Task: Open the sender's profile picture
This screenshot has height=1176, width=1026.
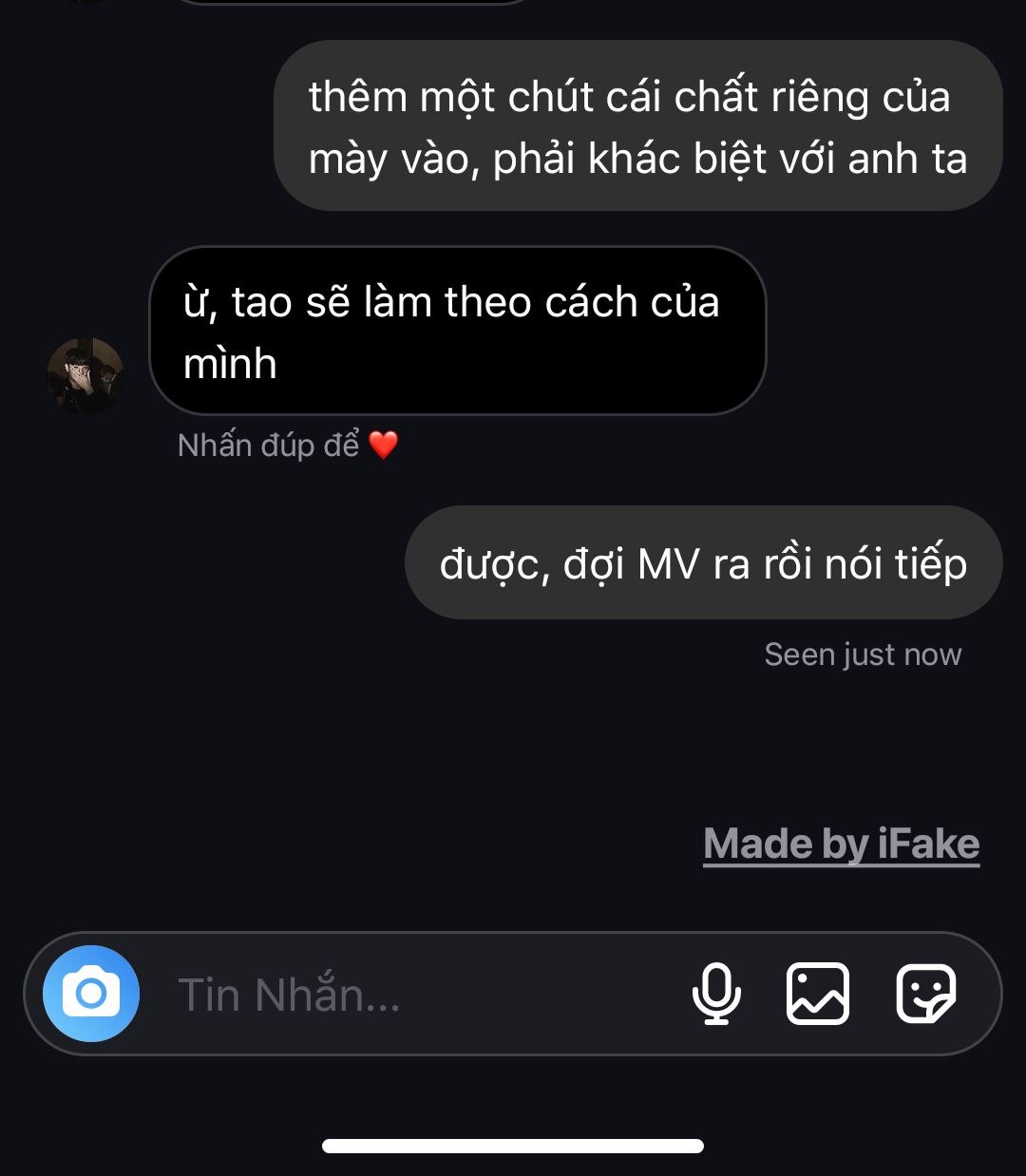Action: pyautogui.click(x=85, y=376)
